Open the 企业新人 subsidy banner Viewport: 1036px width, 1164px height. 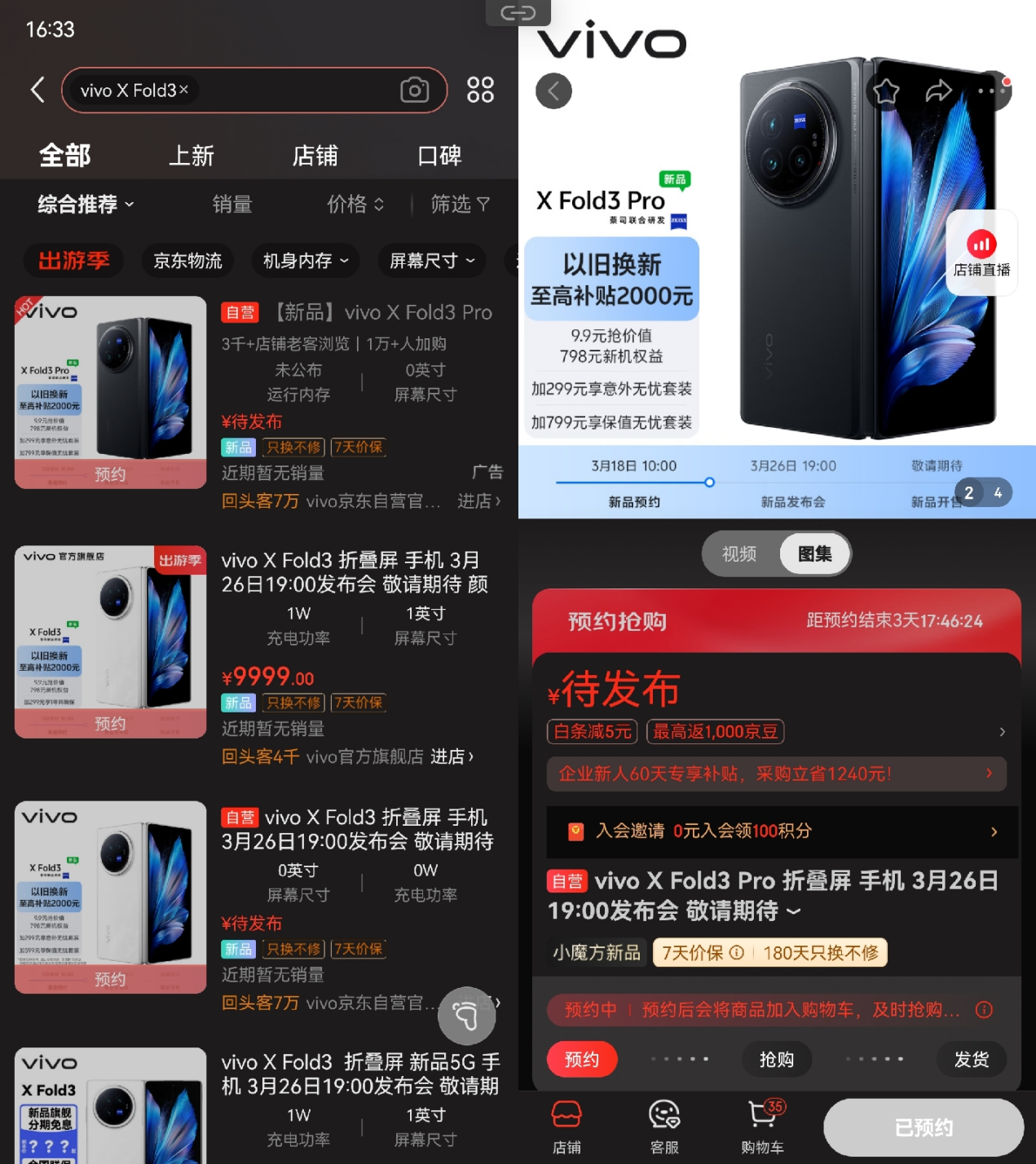point(776,774)
